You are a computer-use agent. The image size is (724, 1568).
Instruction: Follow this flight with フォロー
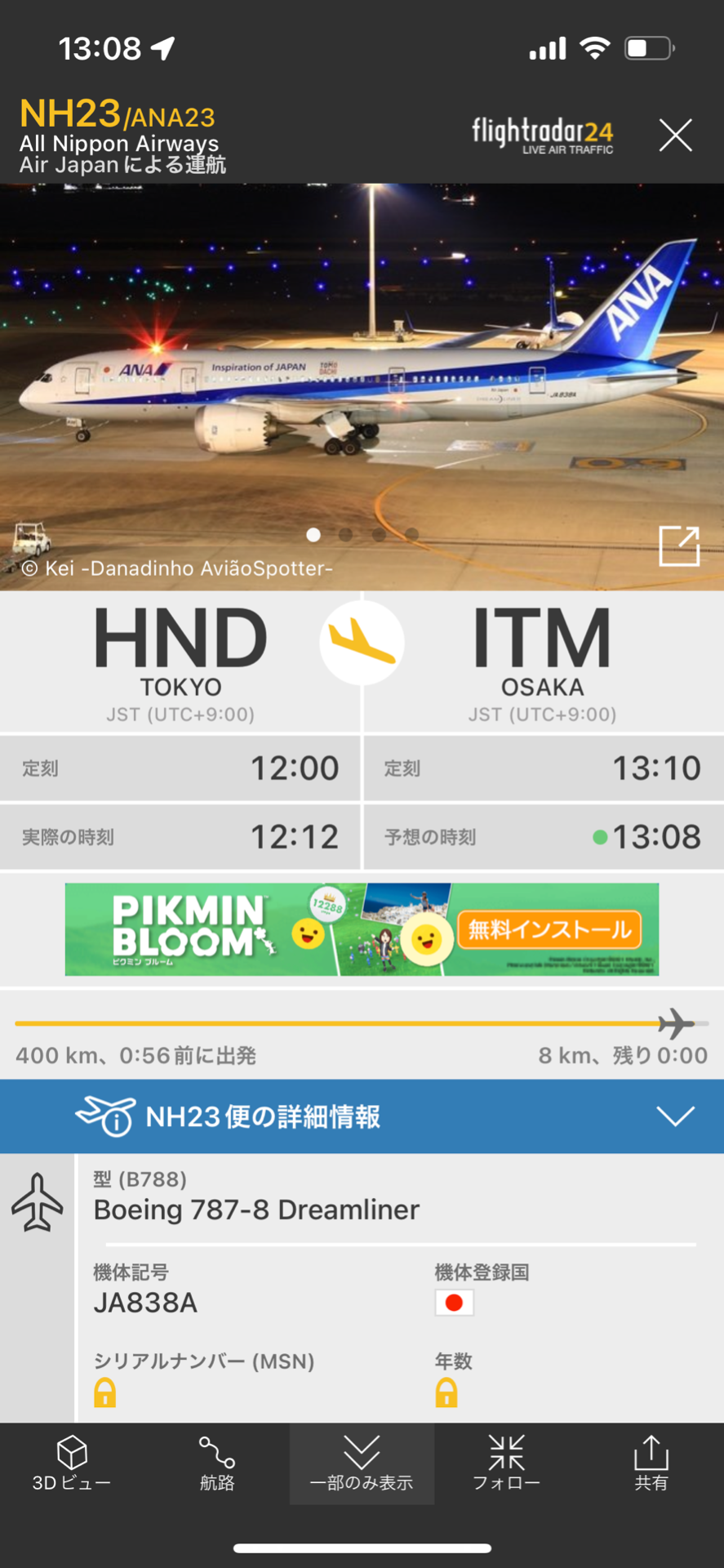pyautogui.click(x=506, y=1463)
